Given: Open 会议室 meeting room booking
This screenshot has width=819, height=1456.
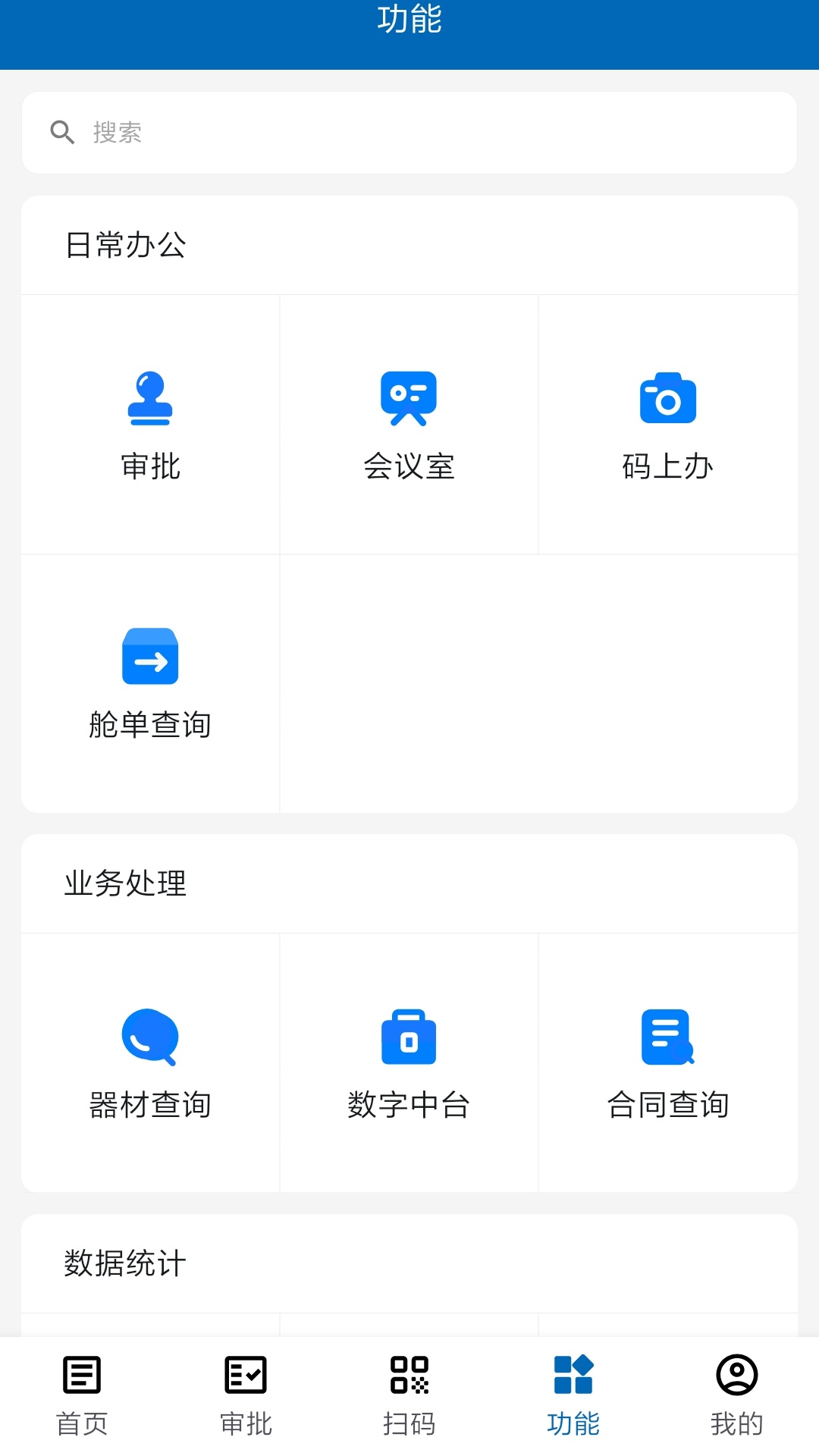Looking at the screenshot, I should pyautogui.click(x=409, y=425).
